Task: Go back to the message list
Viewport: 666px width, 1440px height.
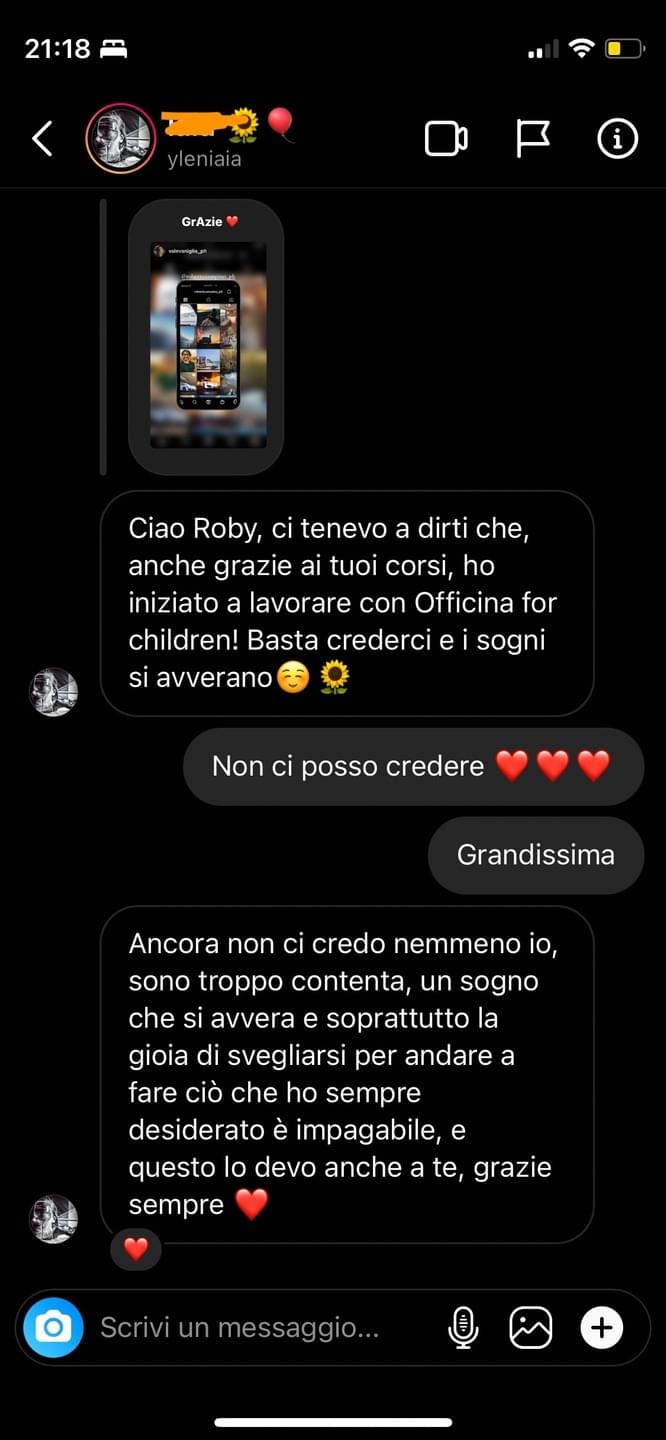Action: [x=42, y=139]
